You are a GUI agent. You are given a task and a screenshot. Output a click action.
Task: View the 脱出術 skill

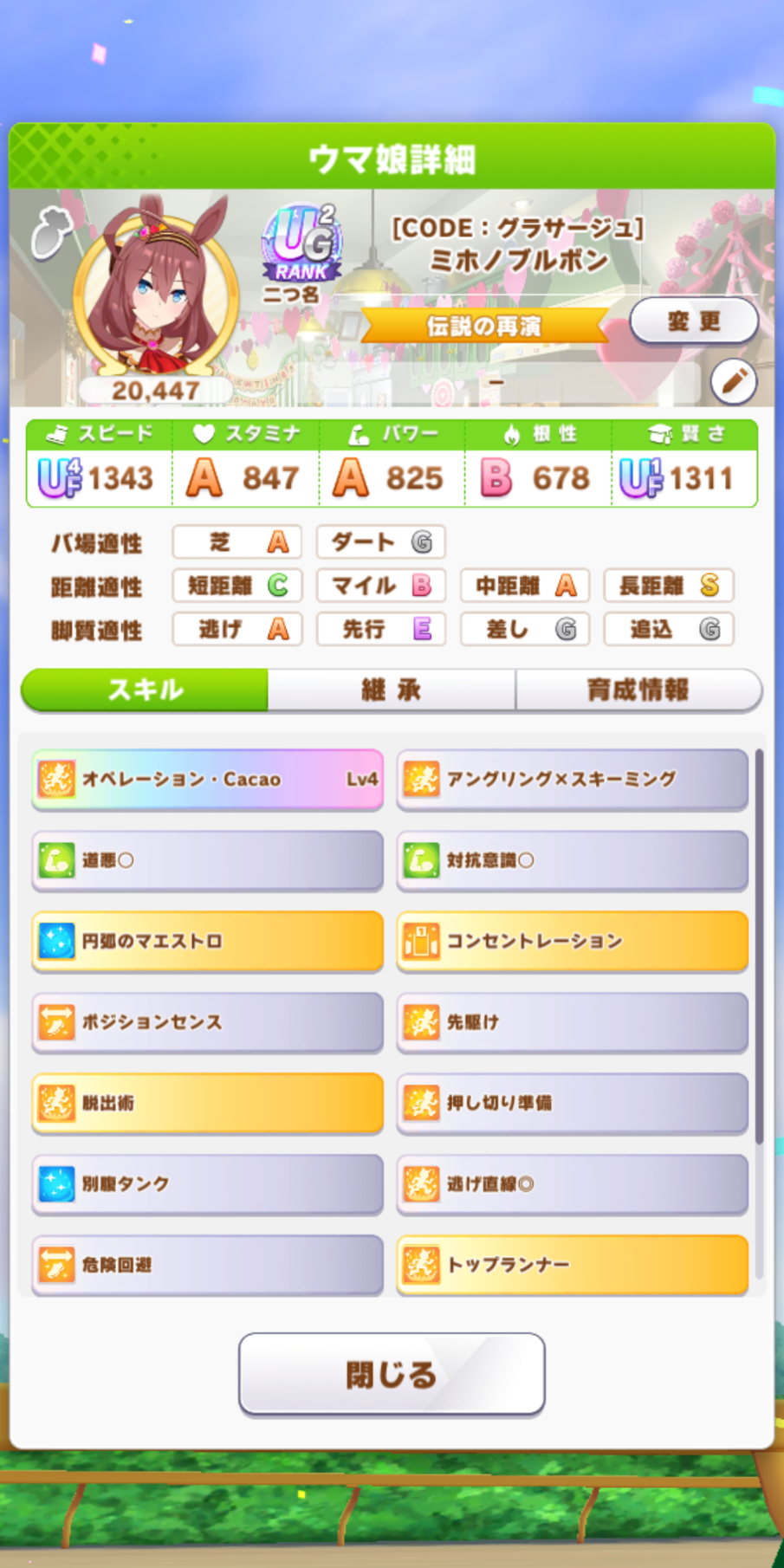pyautogui.click(x=208, y=1103)
